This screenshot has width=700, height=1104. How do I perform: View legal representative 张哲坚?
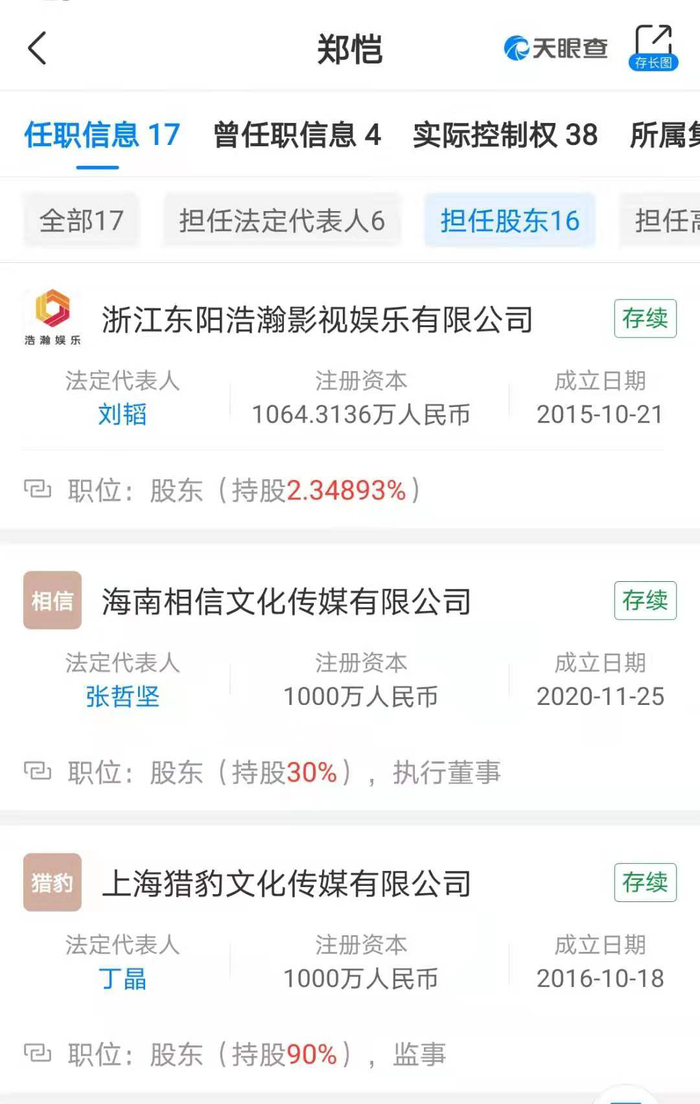tap(122, 696)
